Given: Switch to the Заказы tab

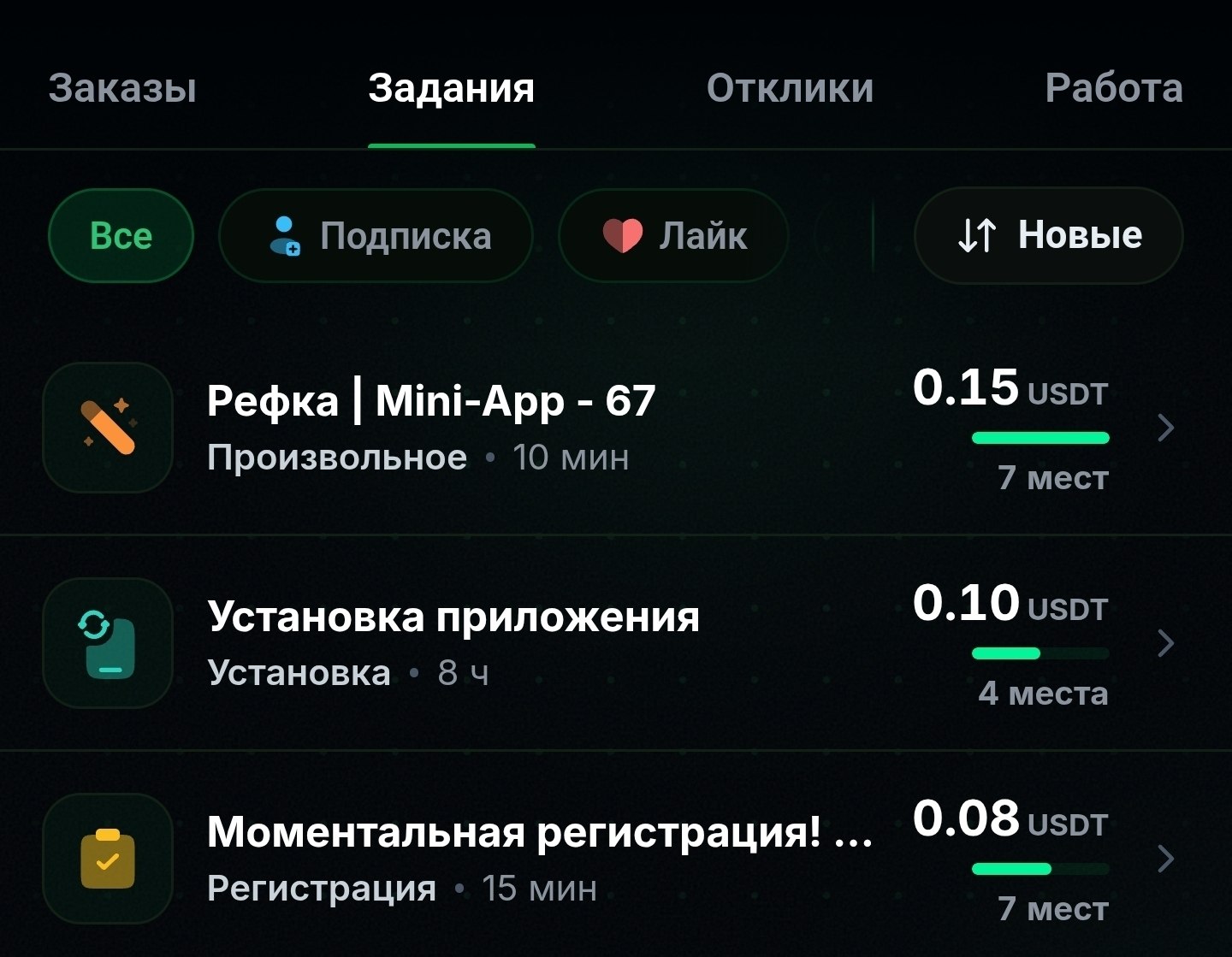Looking at the screenshot, I should click(122, 88).
